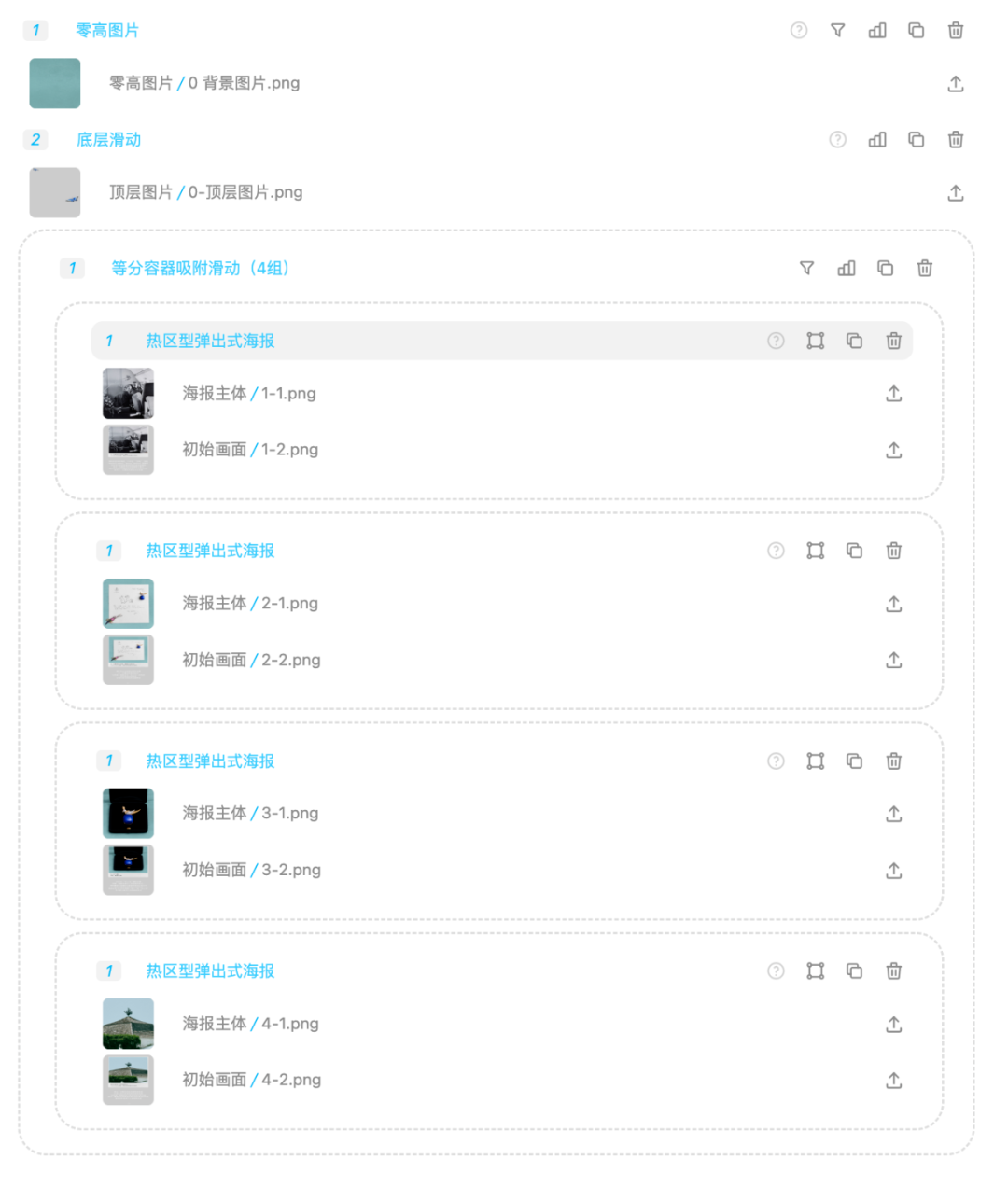Upload a replacement for 4-2.png

[x=894, y=1081]
